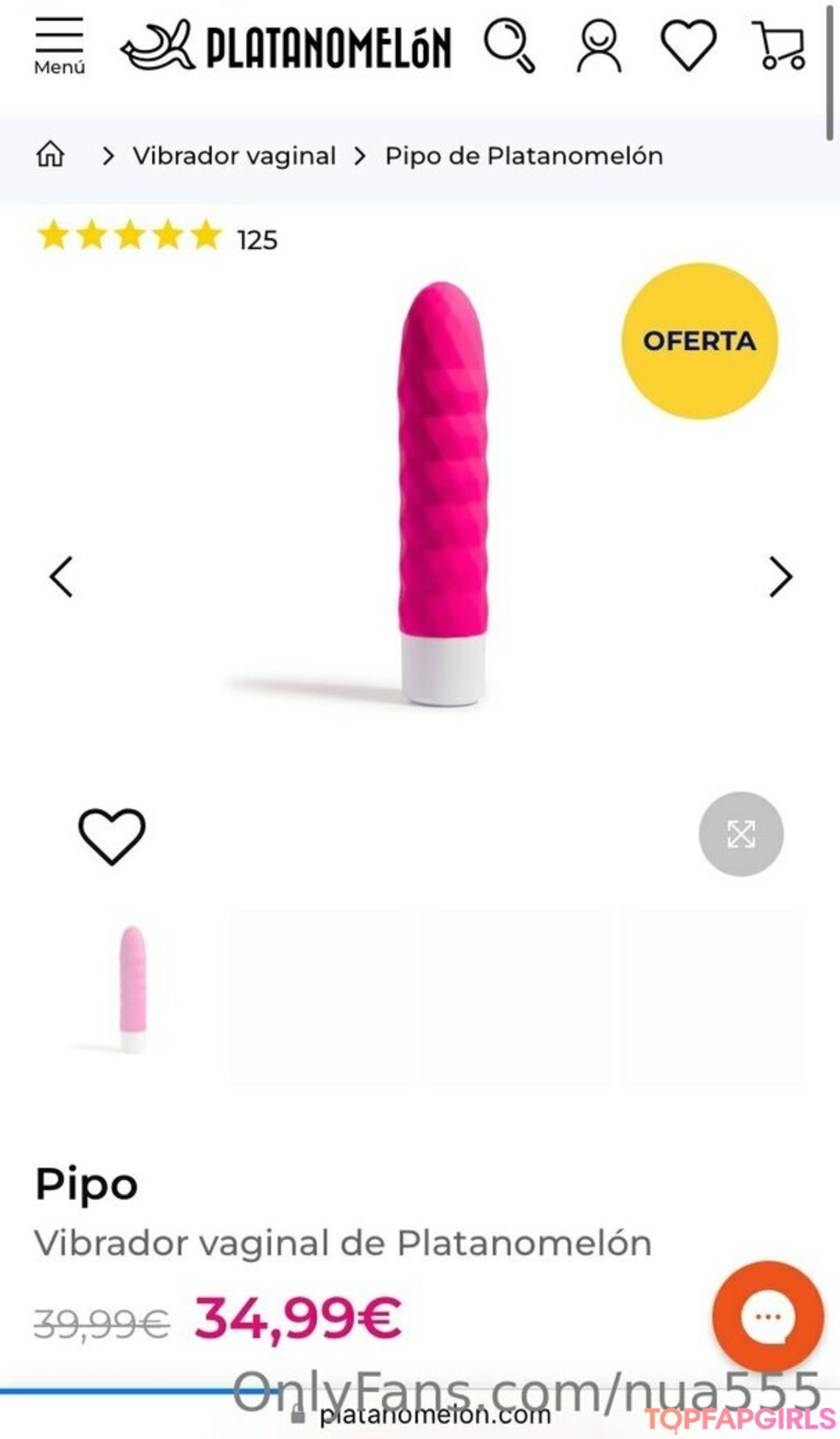Open the Menú hamburger drawer
Viewport: 840px width, 1439px height.
click(59, 46)
